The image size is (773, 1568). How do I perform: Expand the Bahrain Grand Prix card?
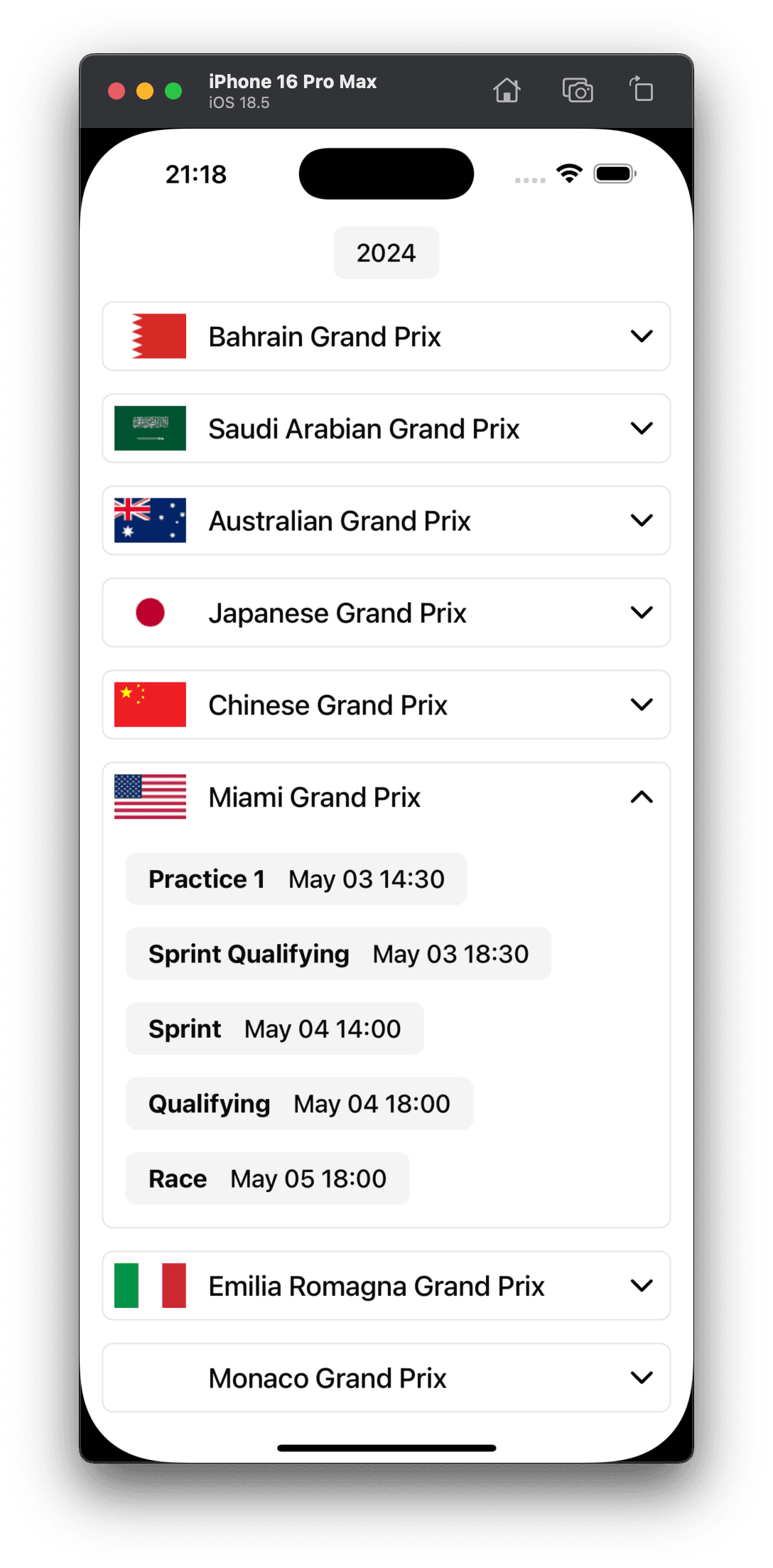[641, 336]
